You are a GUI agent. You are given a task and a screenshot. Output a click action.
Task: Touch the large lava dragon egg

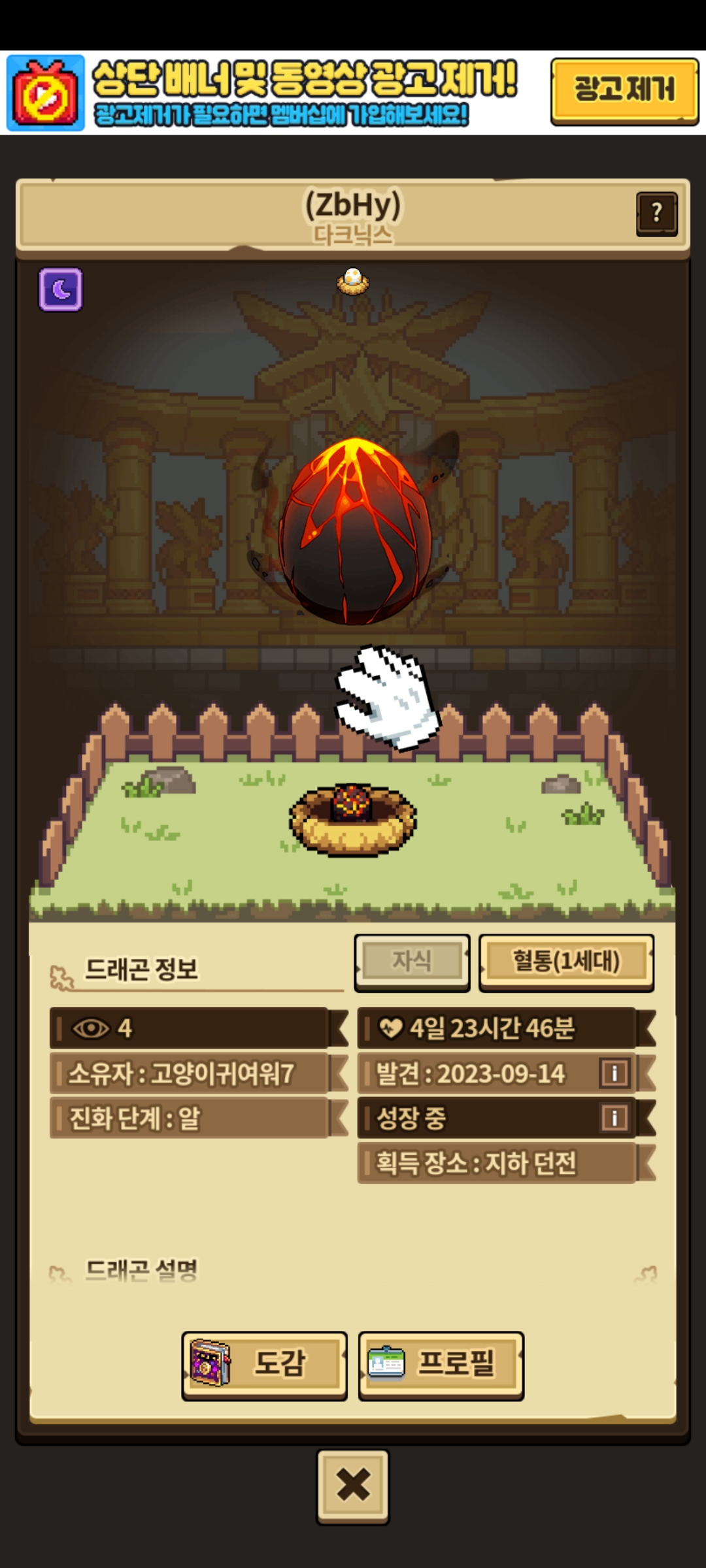click(x=355, y=531)
